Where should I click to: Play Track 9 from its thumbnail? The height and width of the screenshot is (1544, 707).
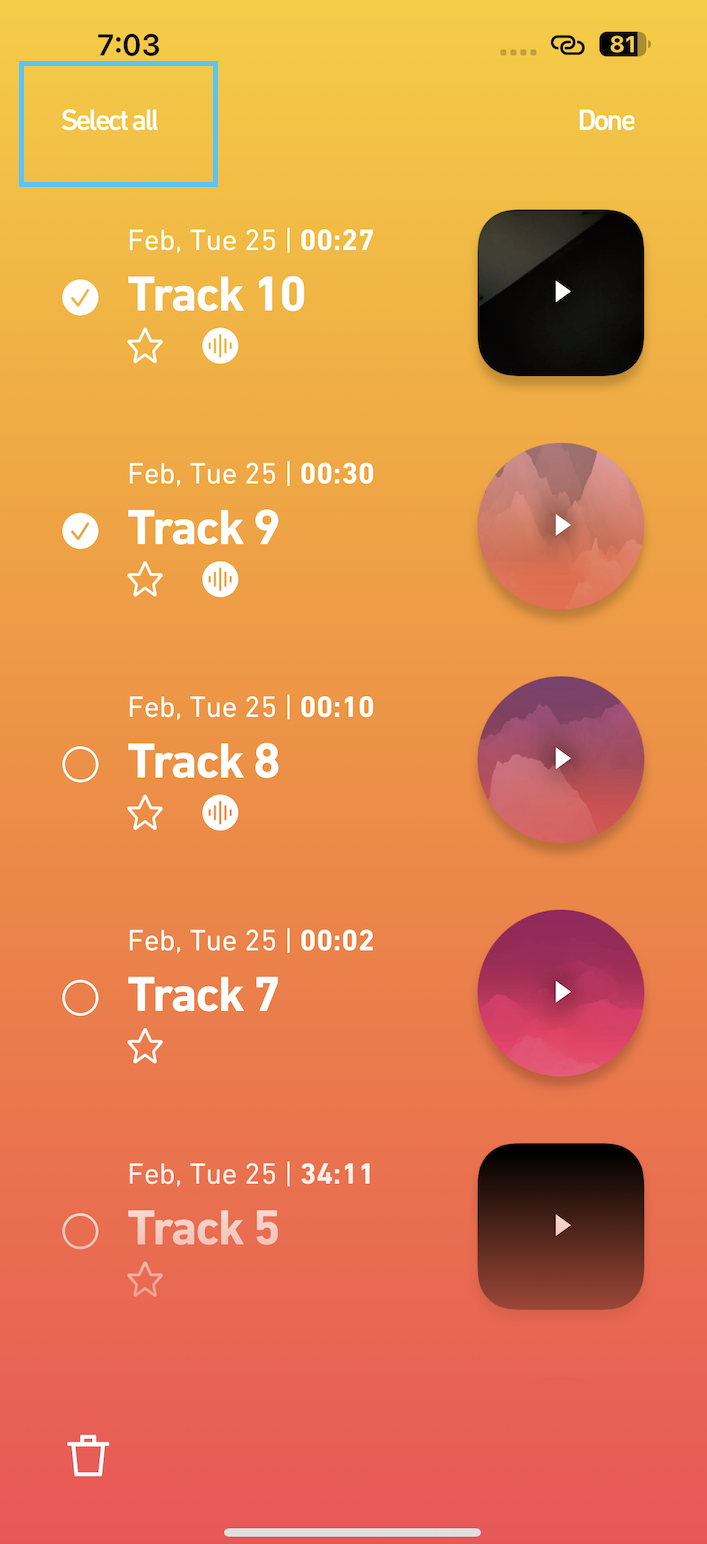coord(561,525)
